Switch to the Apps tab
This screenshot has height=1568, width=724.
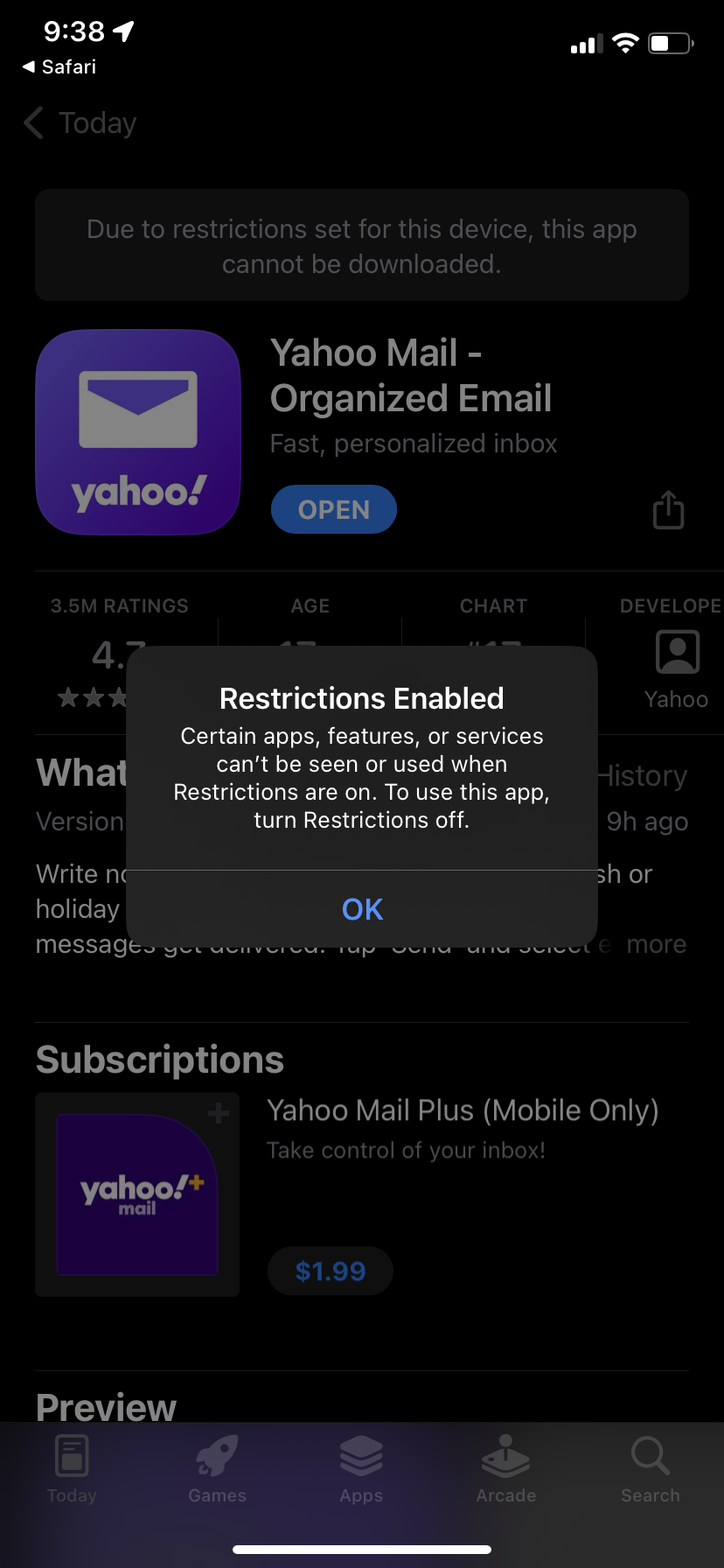click(x=361, y=1470)
